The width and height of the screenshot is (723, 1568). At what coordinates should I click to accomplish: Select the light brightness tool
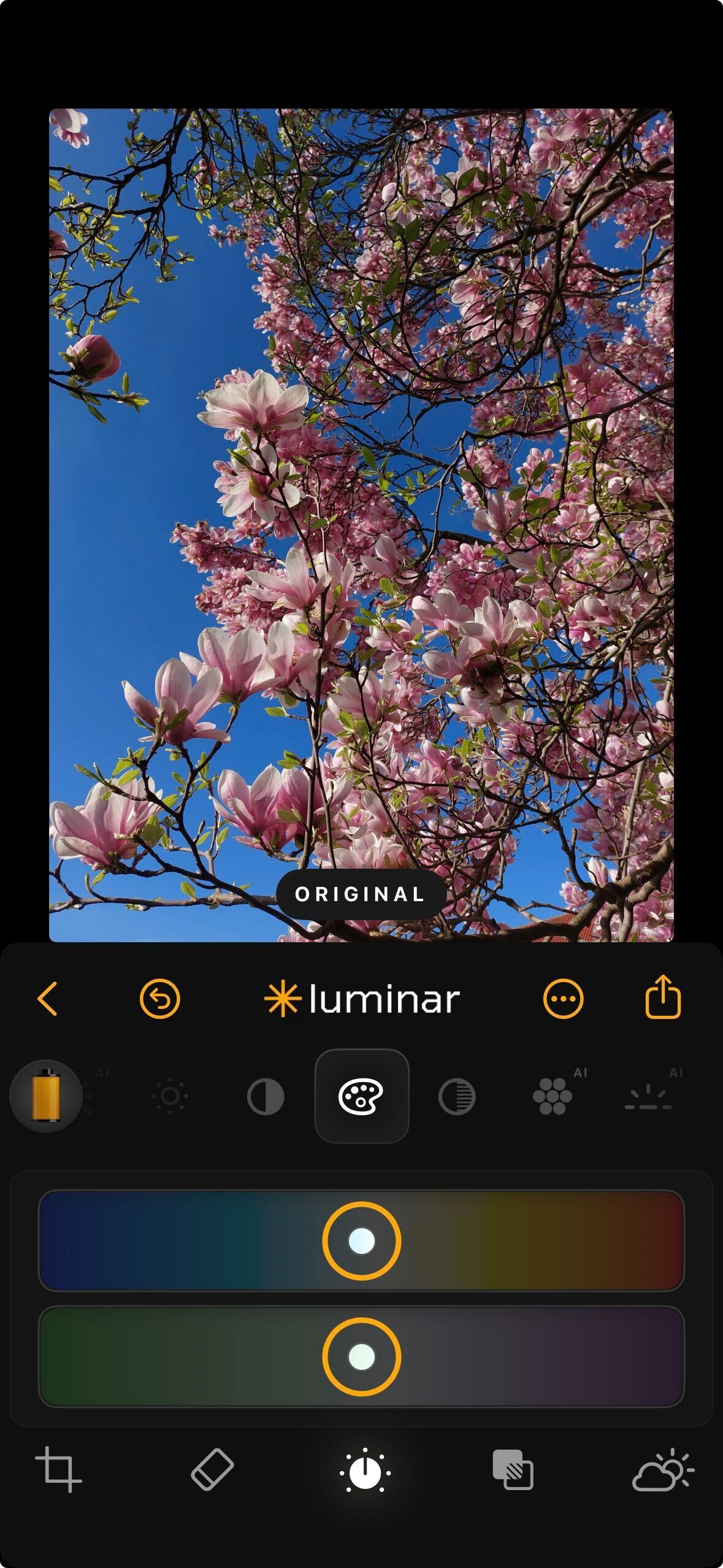pos(170,1096)
